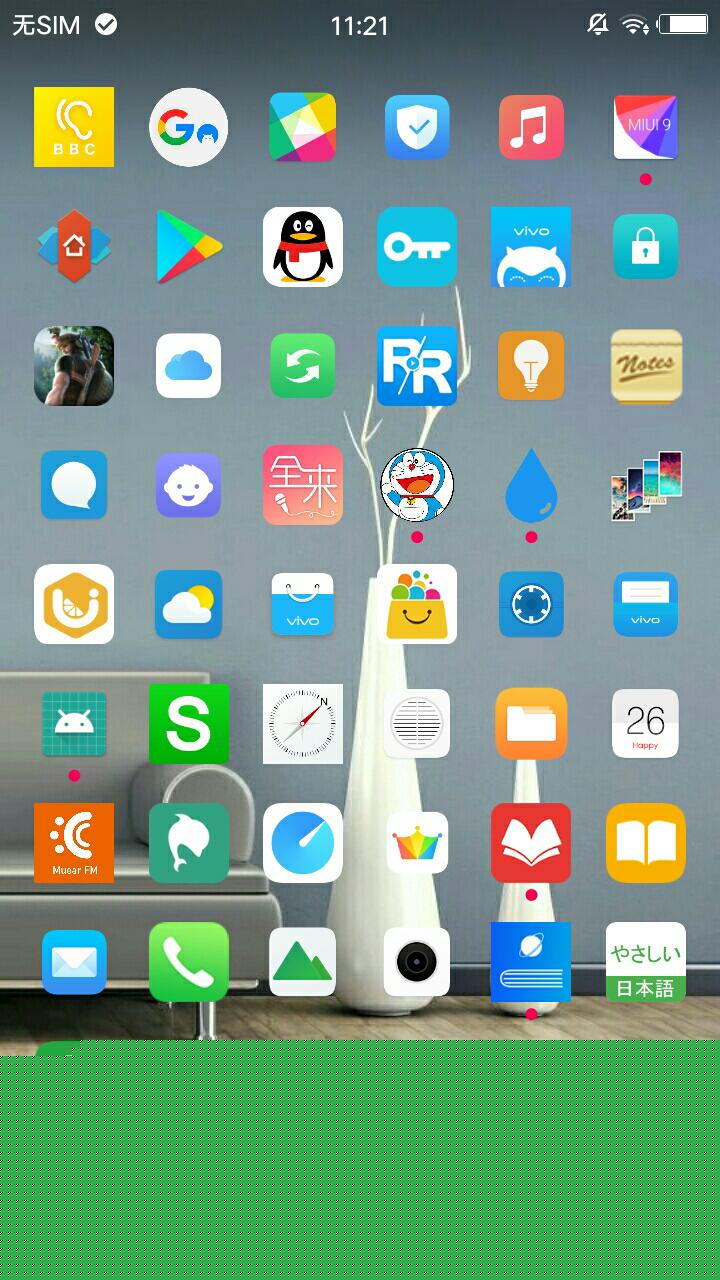Open the Japanese learning app
This screenshot has width=720, height=1280.
tap(646, 962)
